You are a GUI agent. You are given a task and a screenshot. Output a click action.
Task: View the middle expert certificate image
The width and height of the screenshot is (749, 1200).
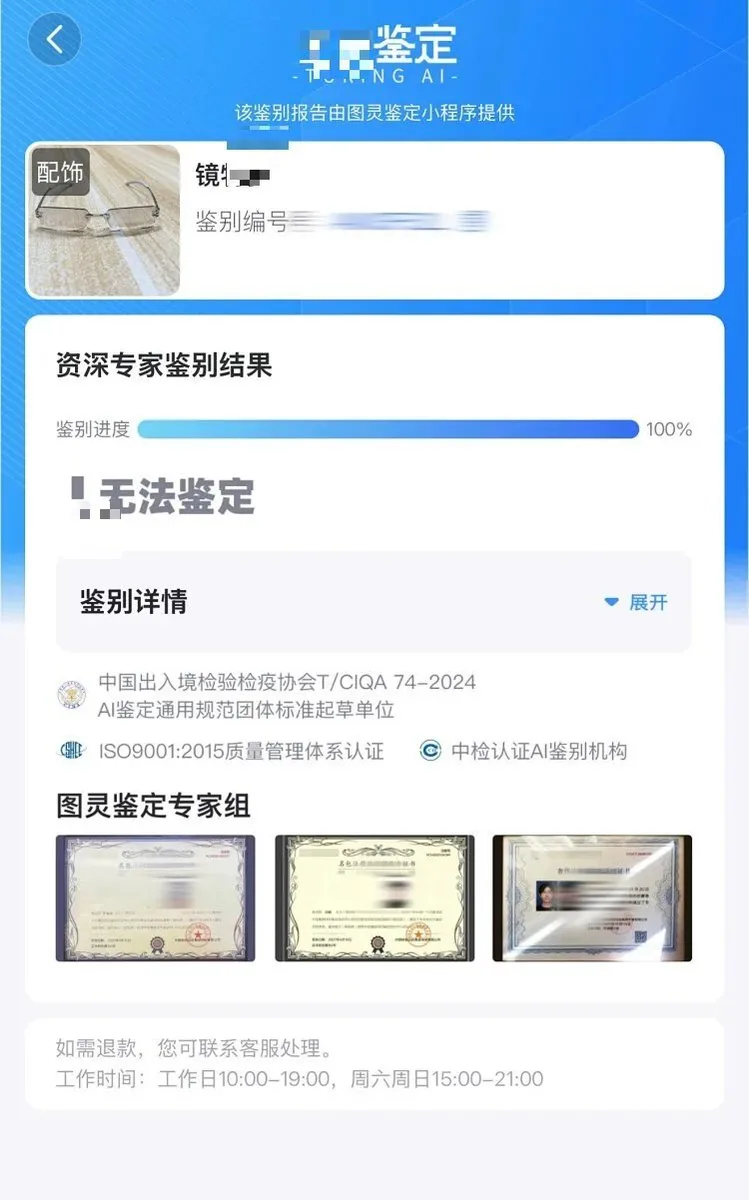374,898
